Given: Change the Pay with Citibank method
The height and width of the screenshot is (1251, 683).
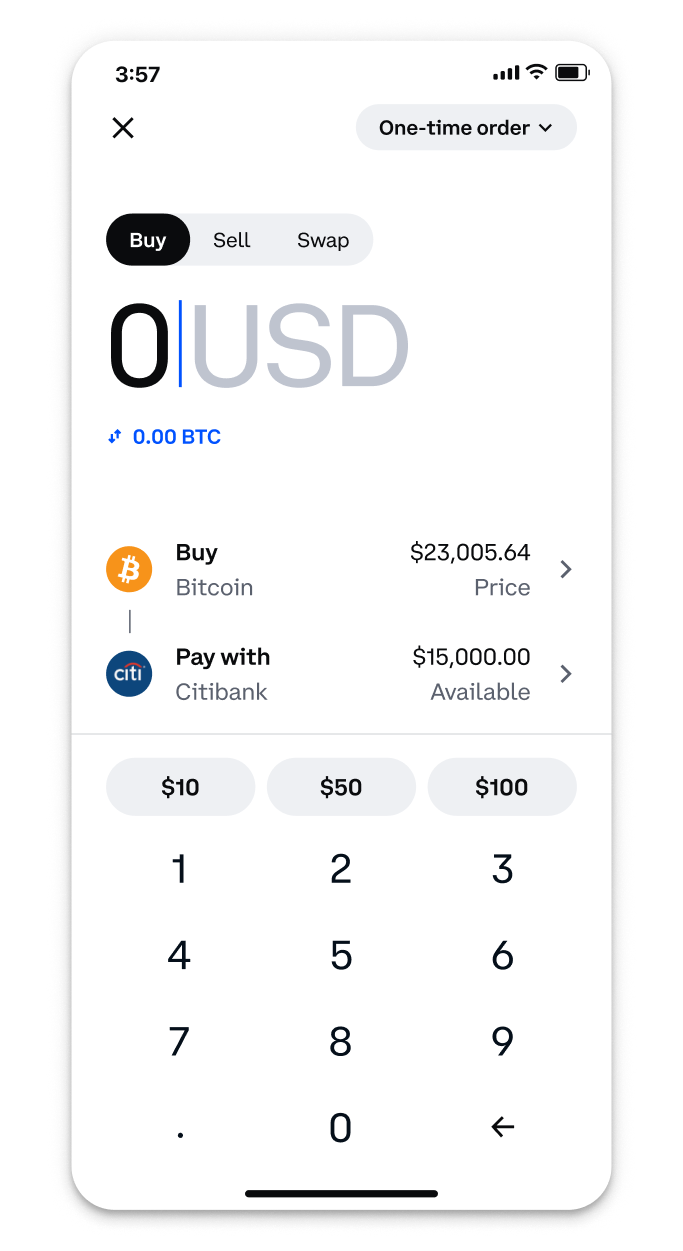Looking at the screenshot, I should coord(341,674).
